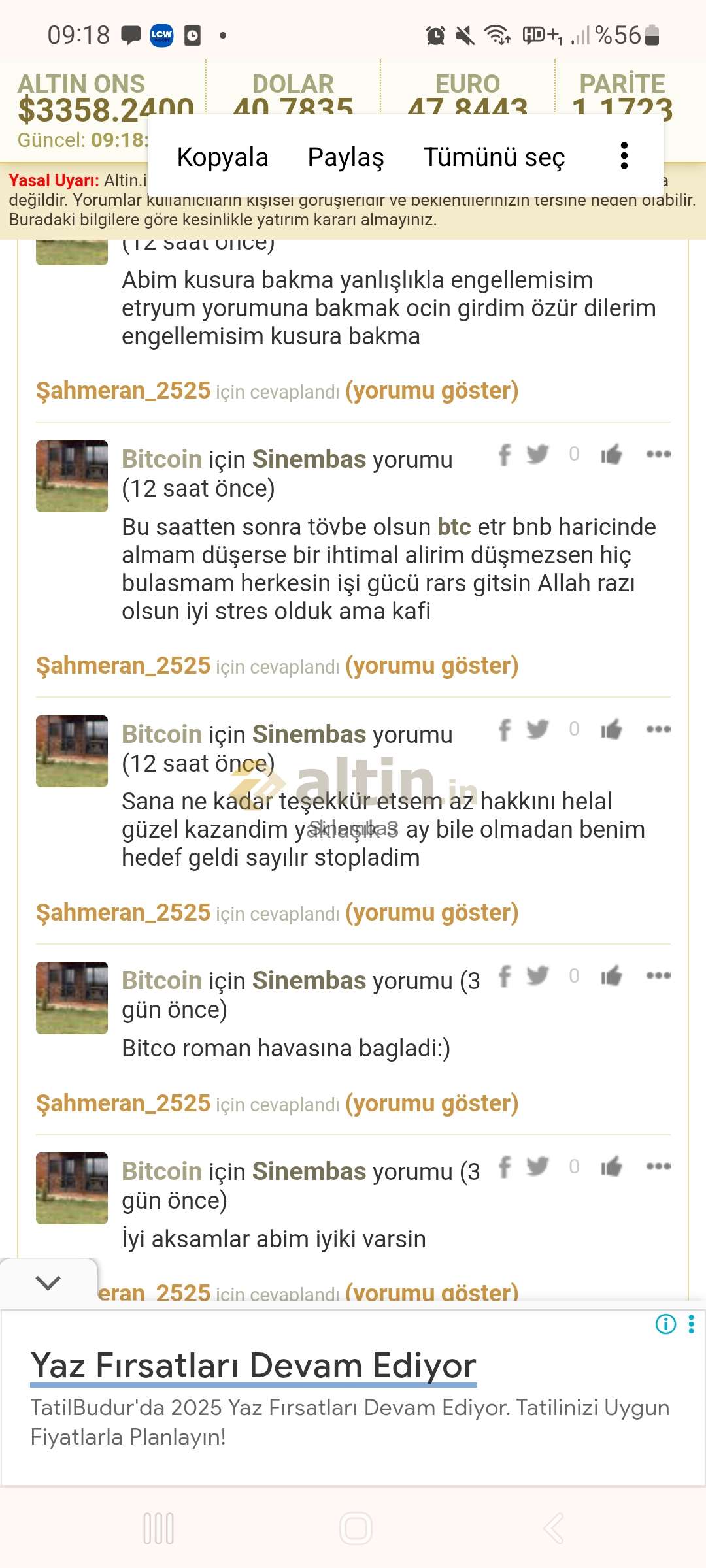Open the "Yaz Fırsatları Devam Ediyor" ad
706x1568 pixels.
254,1365
